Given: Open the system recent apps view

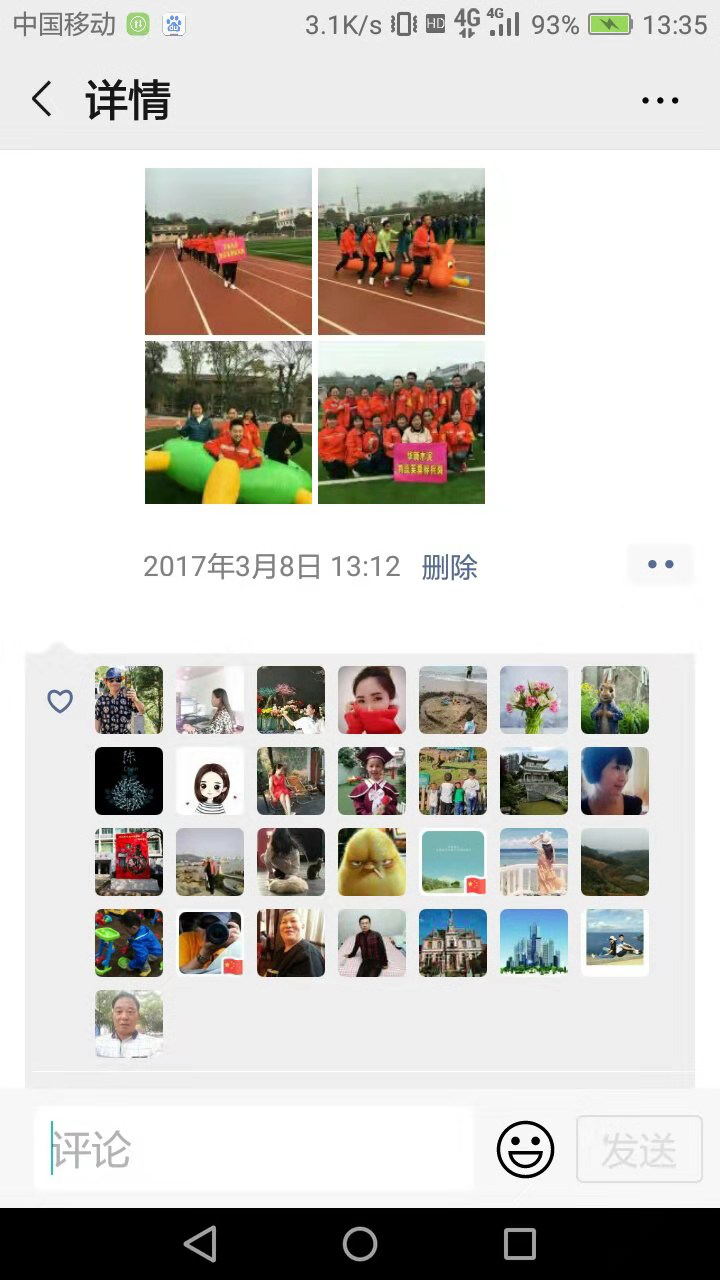Looking at the screenshot, I should point(520,1244).
